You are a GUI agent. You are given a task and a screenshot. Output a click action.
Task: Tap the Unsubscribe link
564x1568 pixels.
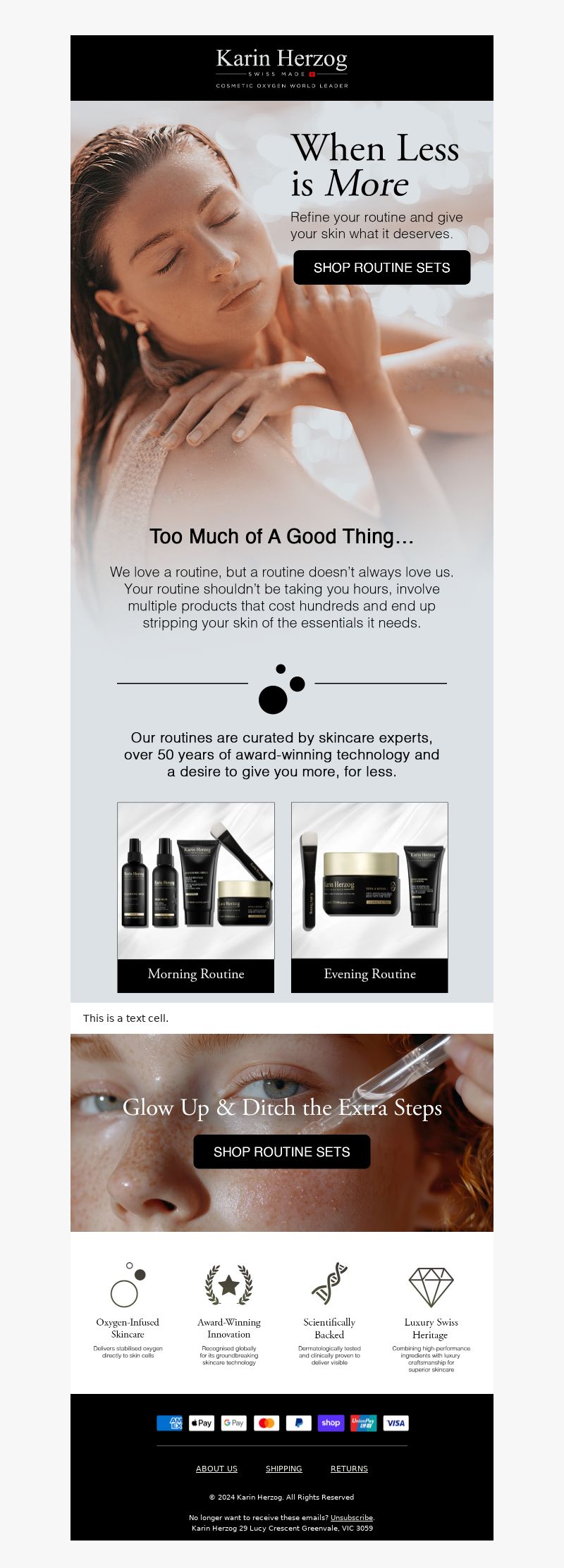(351, 1517)
